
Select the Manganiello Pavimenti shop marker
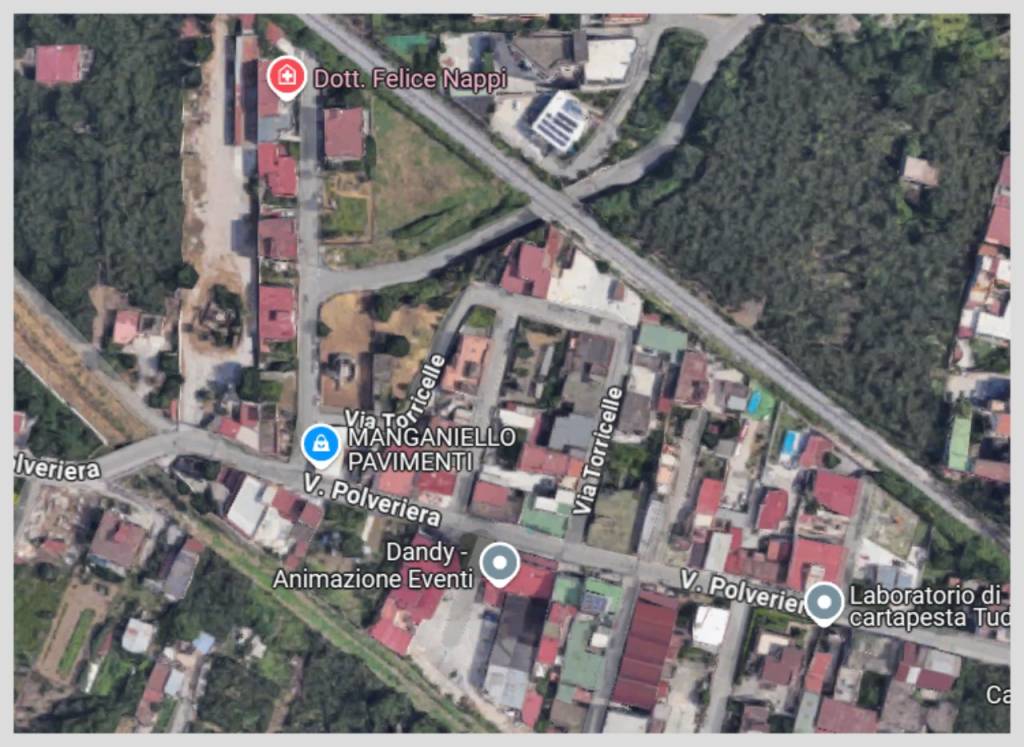coord(321,443)
